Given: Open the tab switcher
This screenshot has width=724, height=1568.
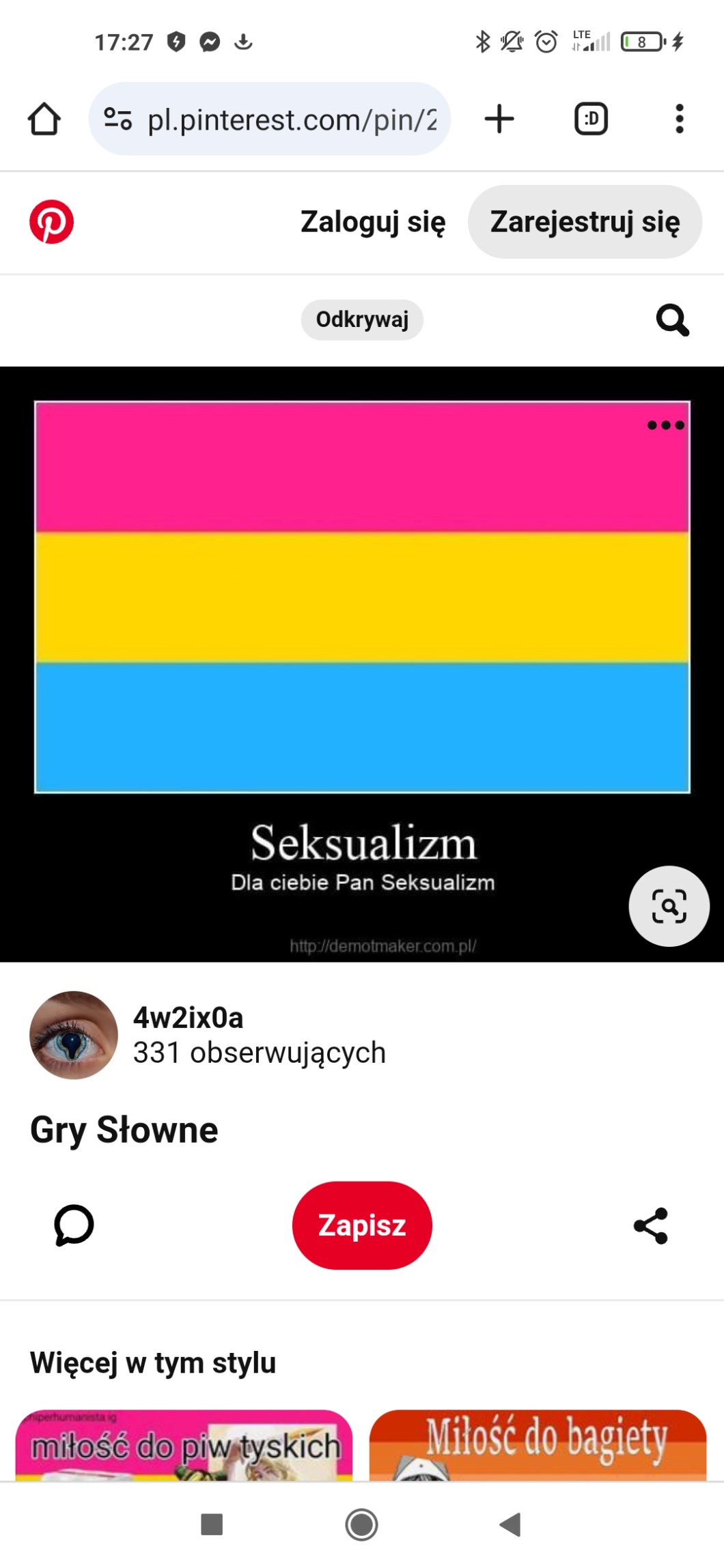Looking at the screenshot, I should (x=591, y=119).
